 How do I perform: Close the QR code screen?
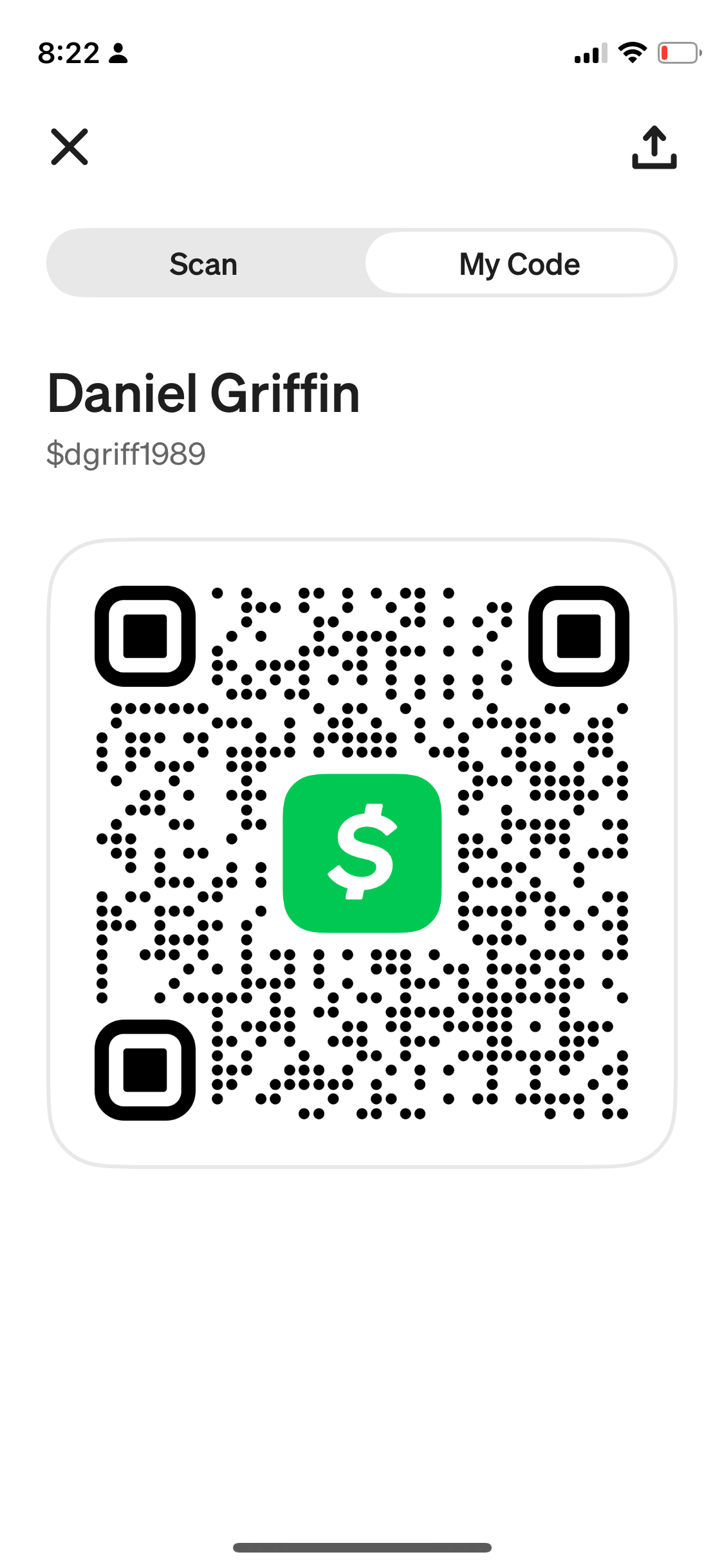pos(70,147)
